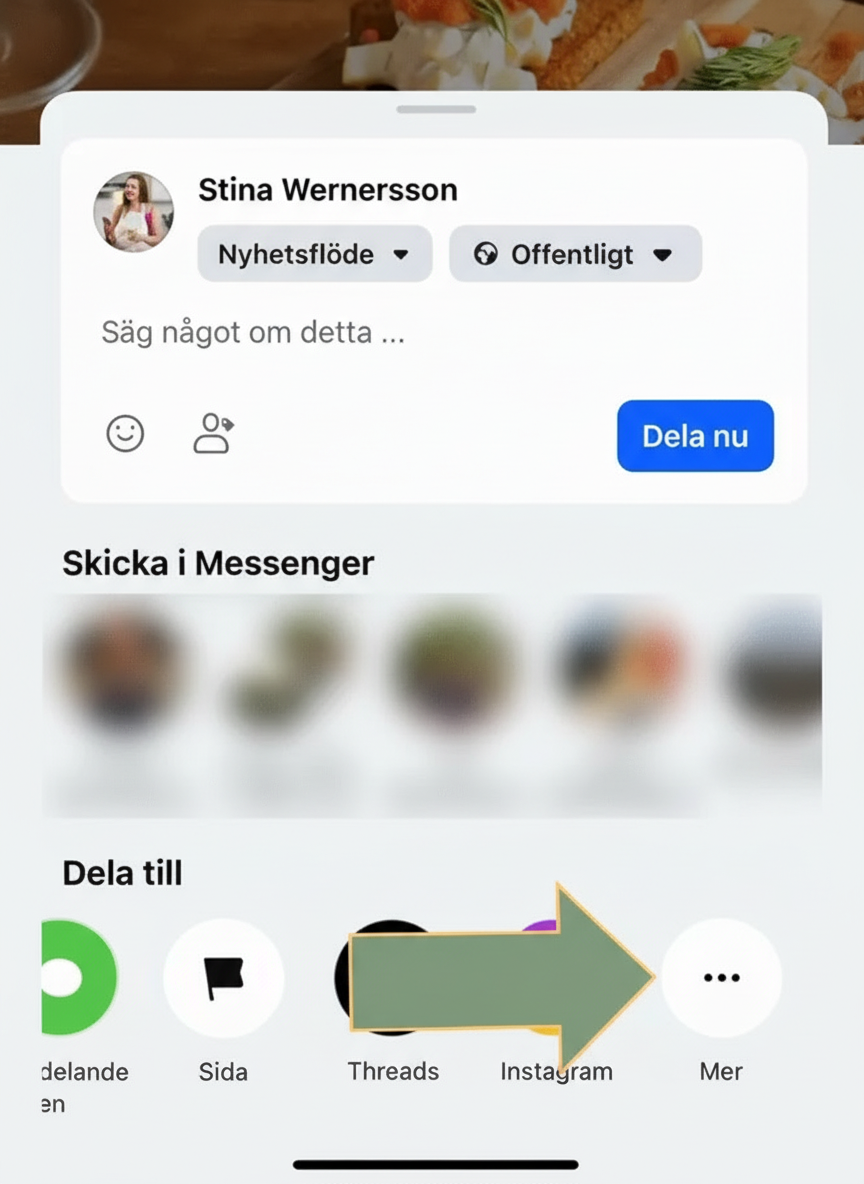Open Stina Wernersson's profile name

[x=327, y=190]
